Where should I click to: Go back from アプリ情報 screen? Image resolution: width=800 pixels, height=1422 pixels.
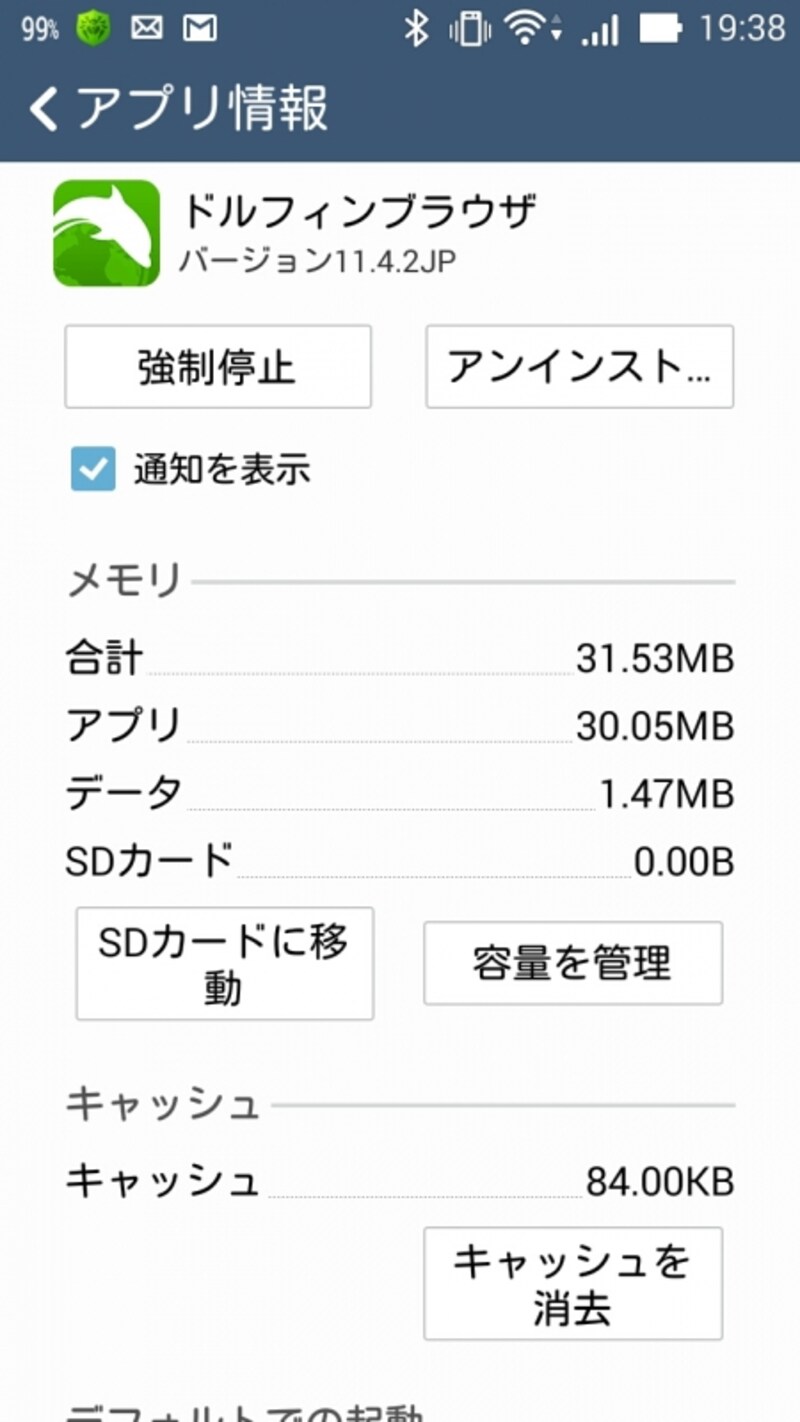pyautogui.click(x=45, y=108)
